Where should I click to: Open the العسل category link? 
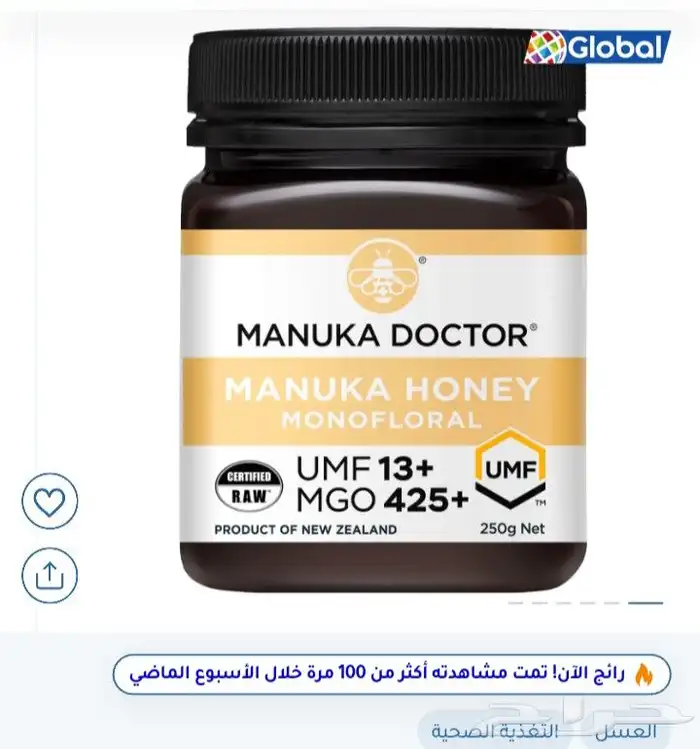[x=626, y=731]
